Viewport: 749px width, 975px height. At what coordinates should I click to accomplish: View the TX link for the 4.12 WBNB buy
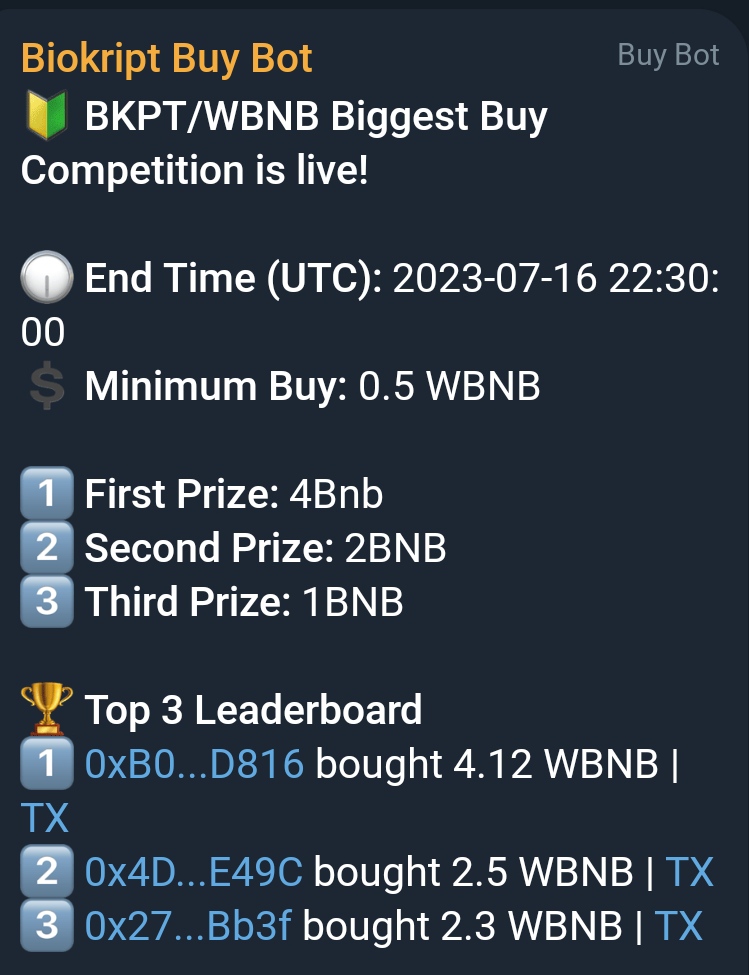[x=45, y=818]
